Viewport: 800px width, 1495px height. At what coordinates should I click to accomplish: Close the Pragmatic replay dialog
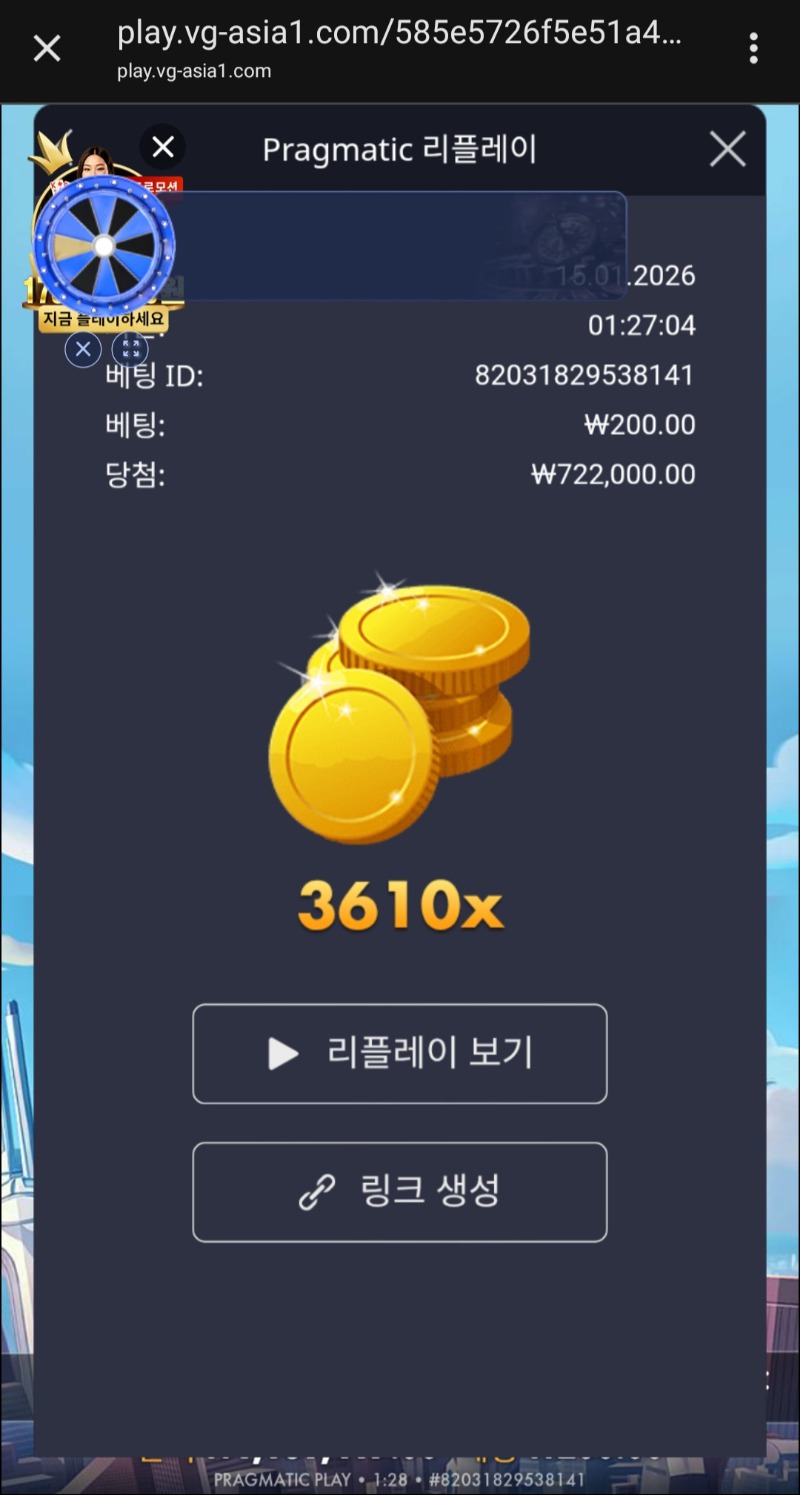pyautogui.click(x=727, y=150)
